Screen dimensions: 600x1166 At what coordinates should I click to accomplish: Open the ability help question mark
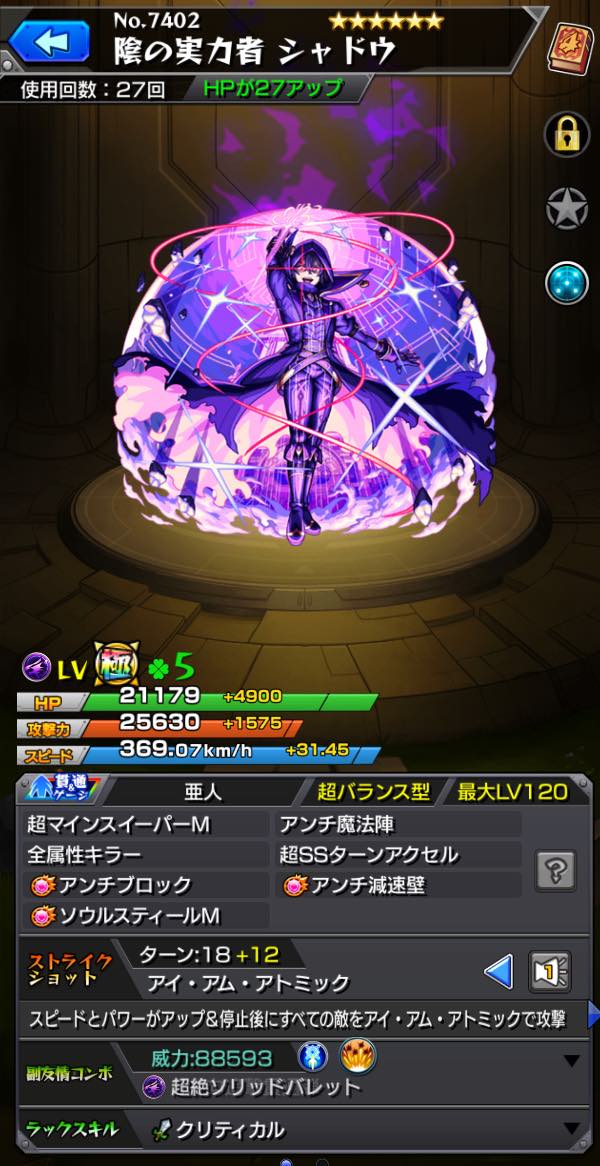click(555, 869)
